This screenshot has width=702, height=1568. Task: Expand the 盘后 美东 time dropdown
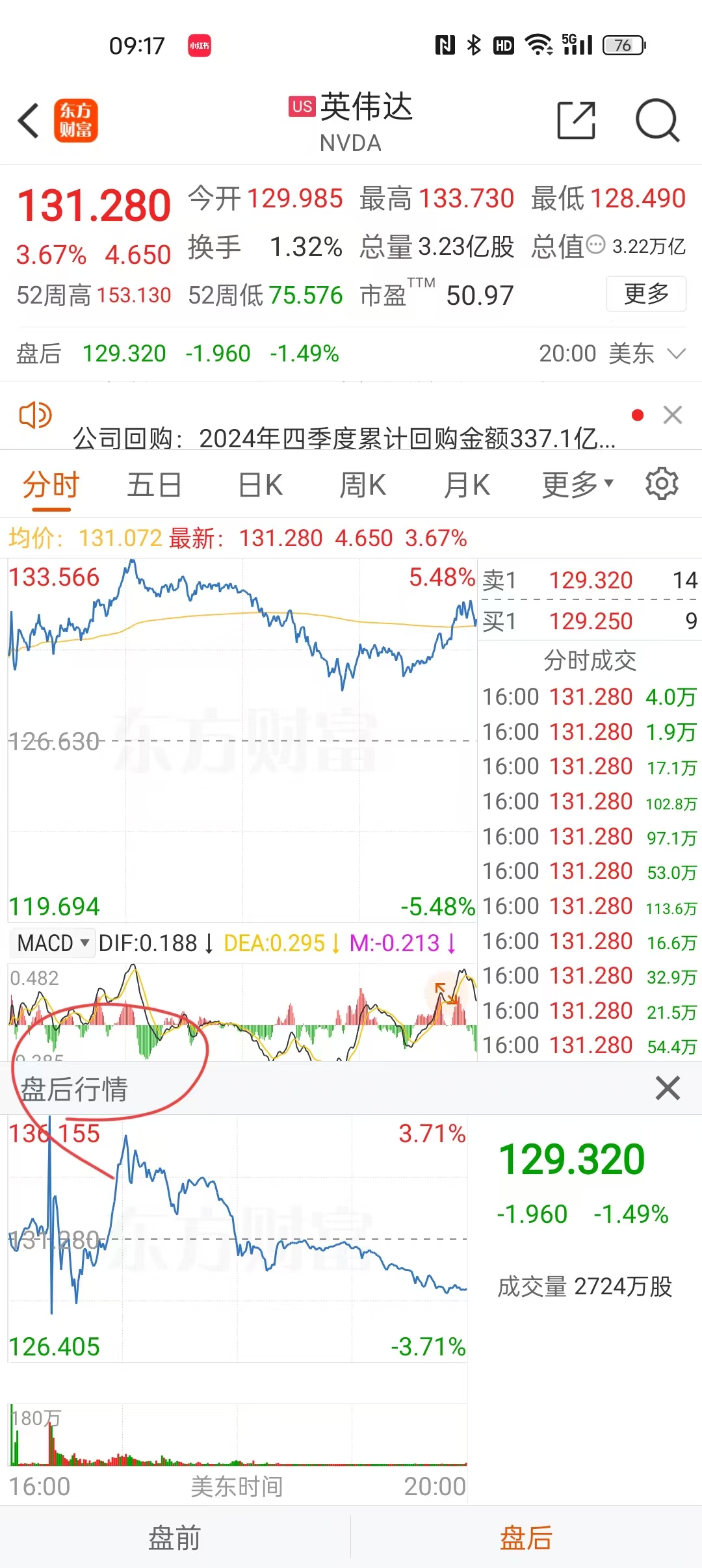point(677,354)
